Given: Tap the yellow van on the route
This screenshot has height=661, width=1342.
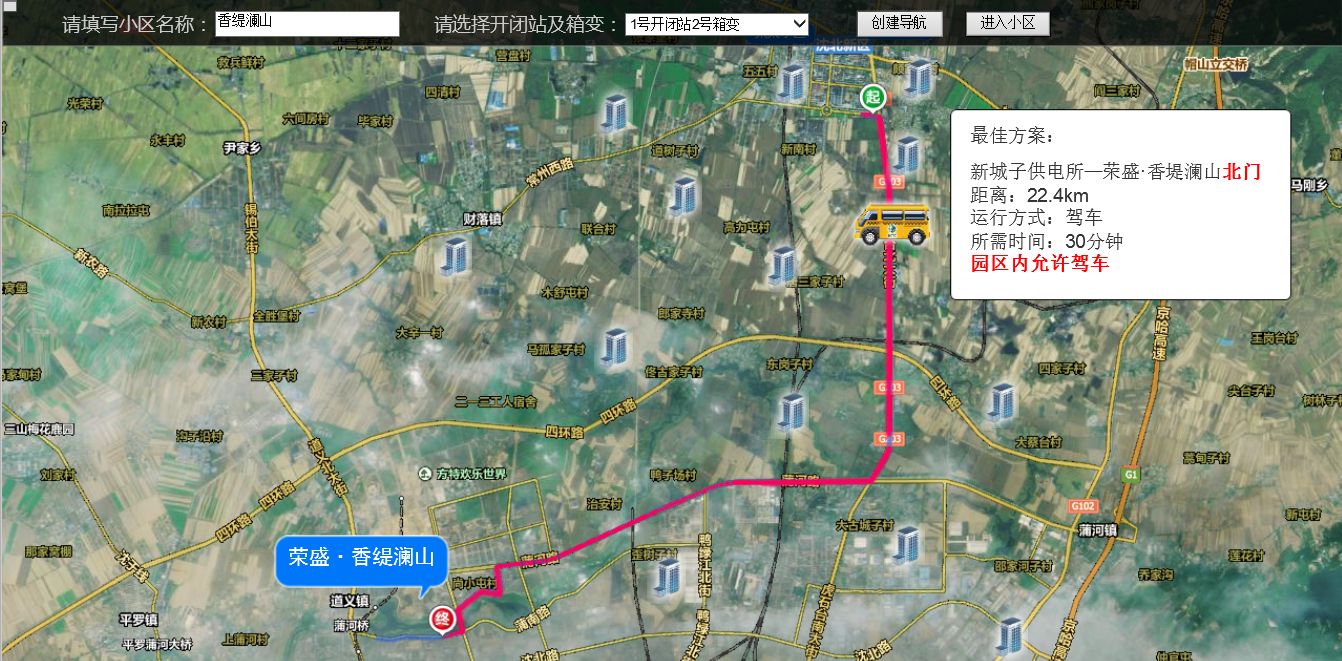Looking at the screenshot, I should pyautogui.click(x=892, y=222).
